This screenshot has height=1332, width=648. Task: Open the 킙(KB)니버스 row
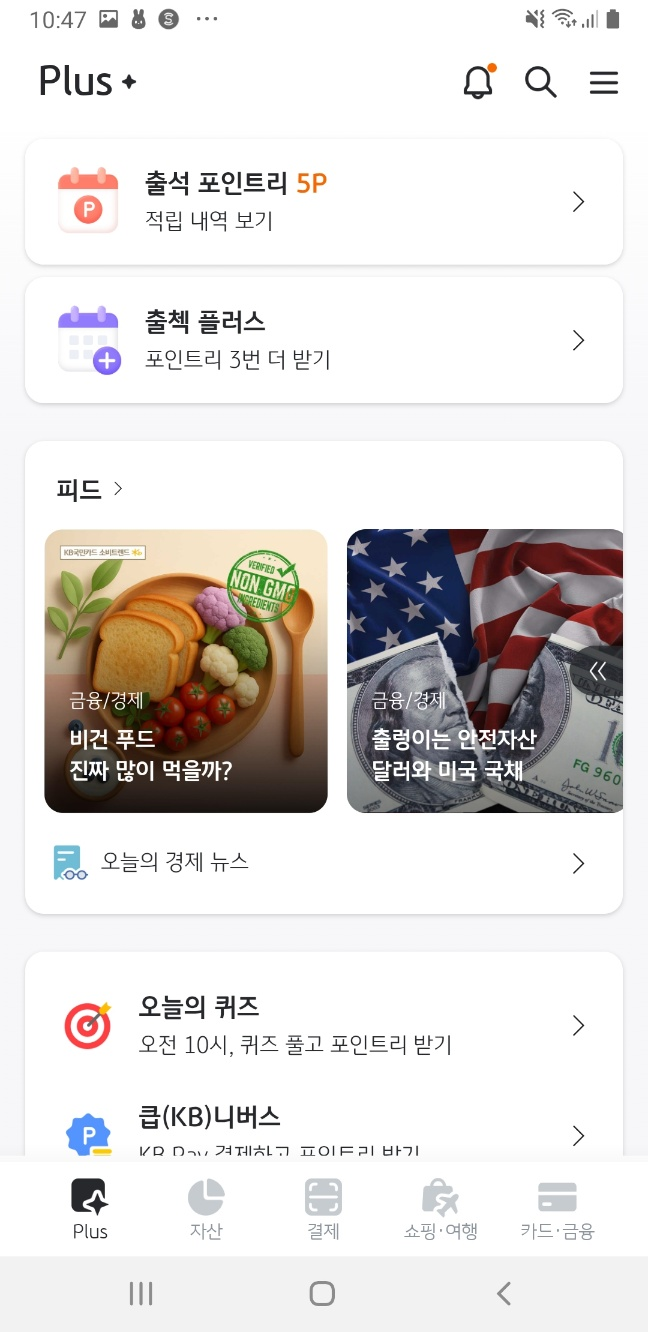pyautogui.click(x=324, y=1132)
